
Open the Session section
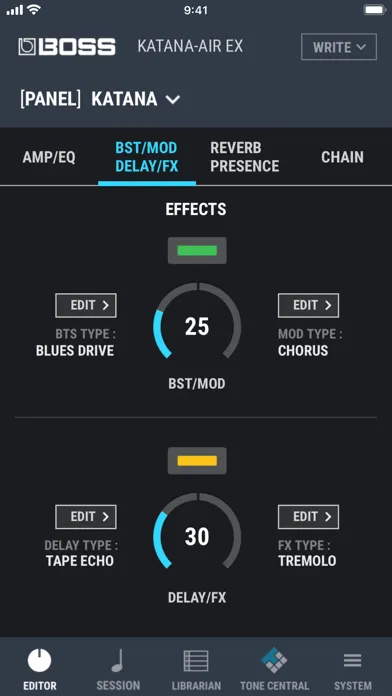pos(118,668)
